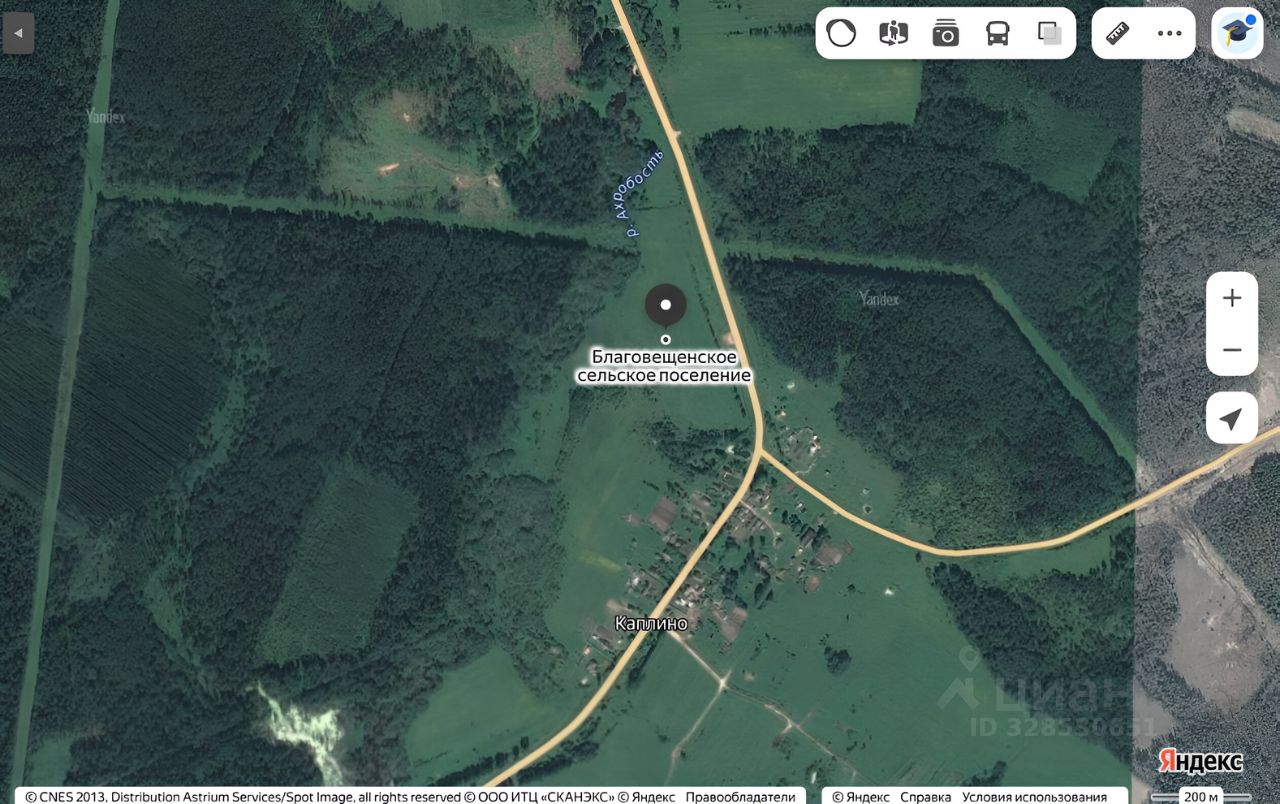Show photos on the map
1280x804 pixels.
pos(945,33)
